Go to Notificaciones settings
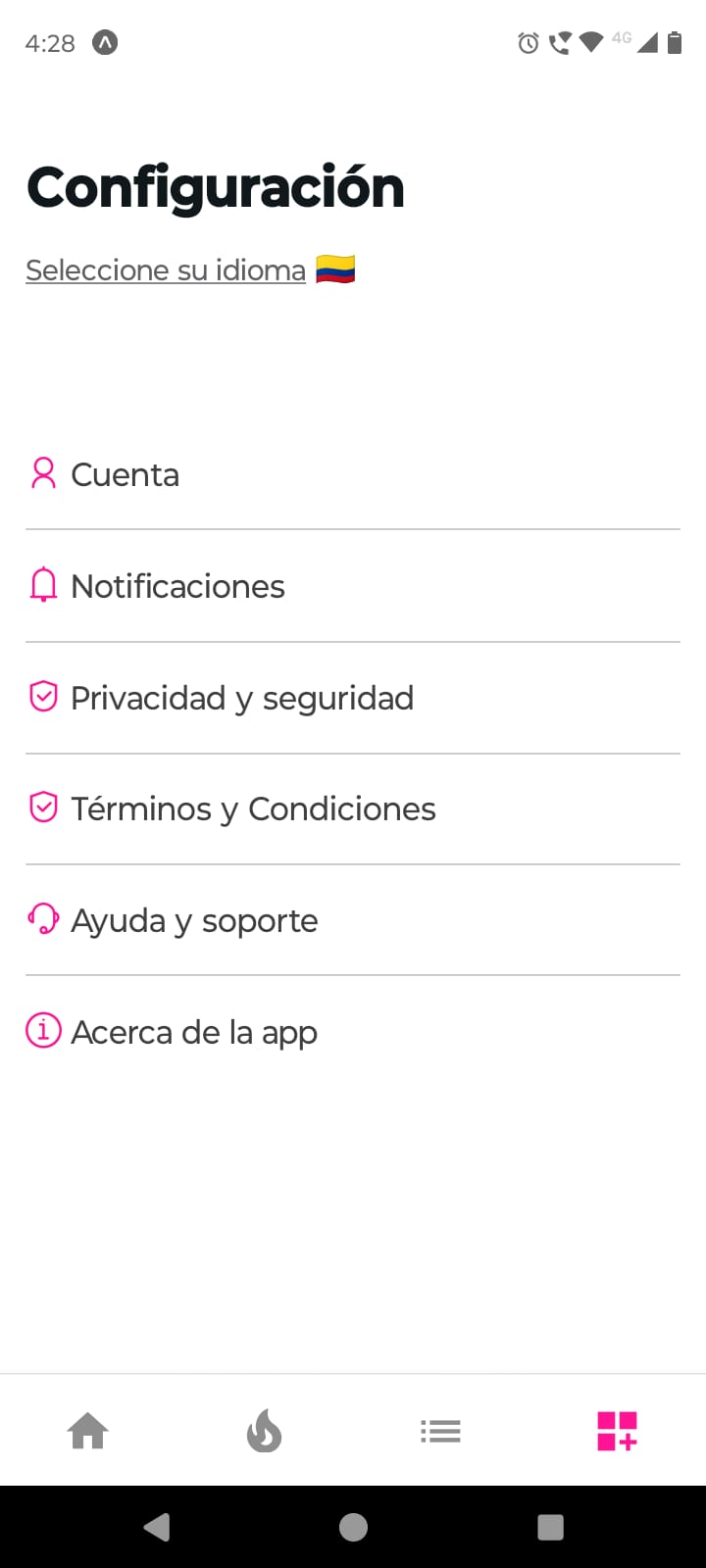The image size is (706, 1568). pos(177,587)
